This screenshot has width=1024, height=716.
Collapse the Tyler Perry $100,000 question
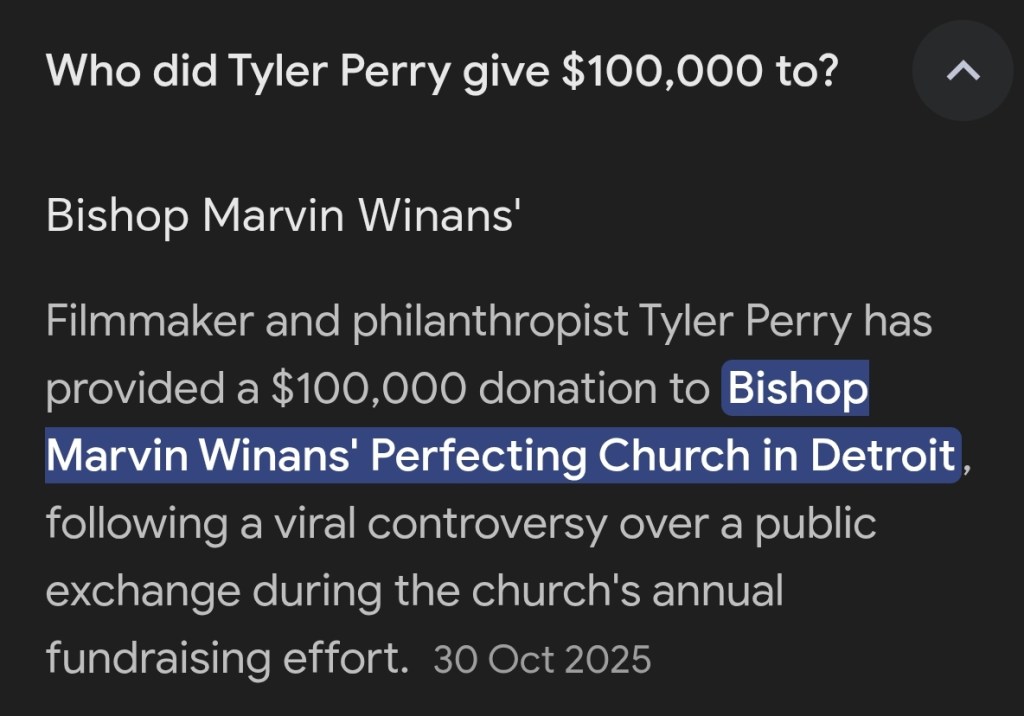click(x=963, y=71)
